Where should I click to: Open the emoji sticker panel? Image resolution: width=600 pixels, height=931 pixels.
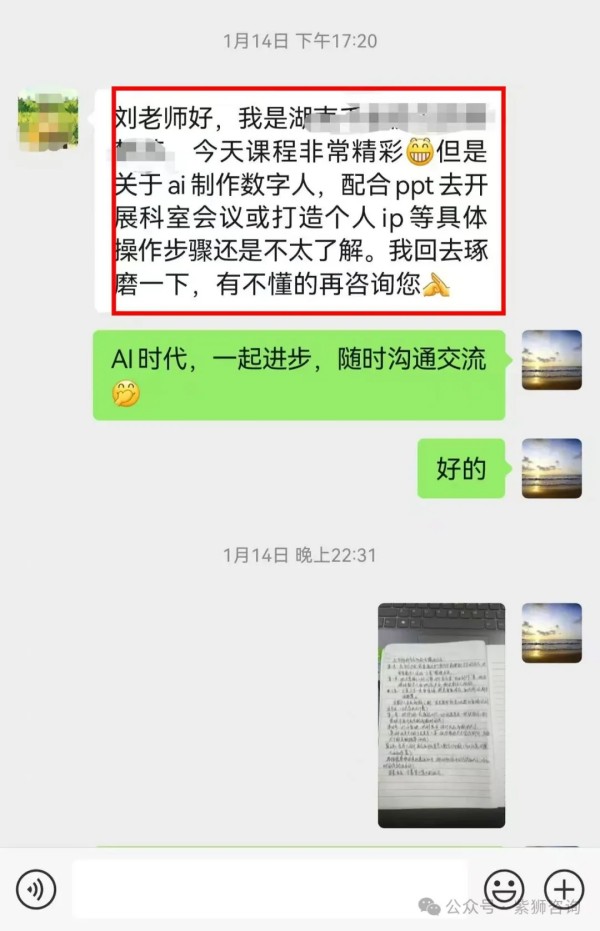[504, 888]
